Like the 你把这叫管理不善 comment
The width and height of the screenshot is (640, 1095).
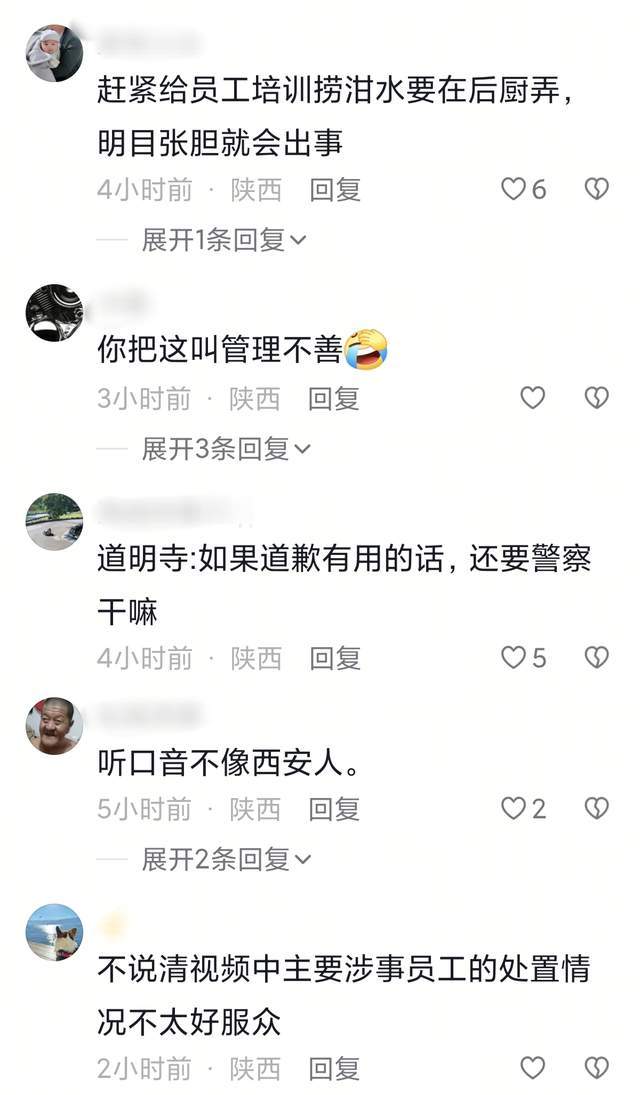pos(533,398)
